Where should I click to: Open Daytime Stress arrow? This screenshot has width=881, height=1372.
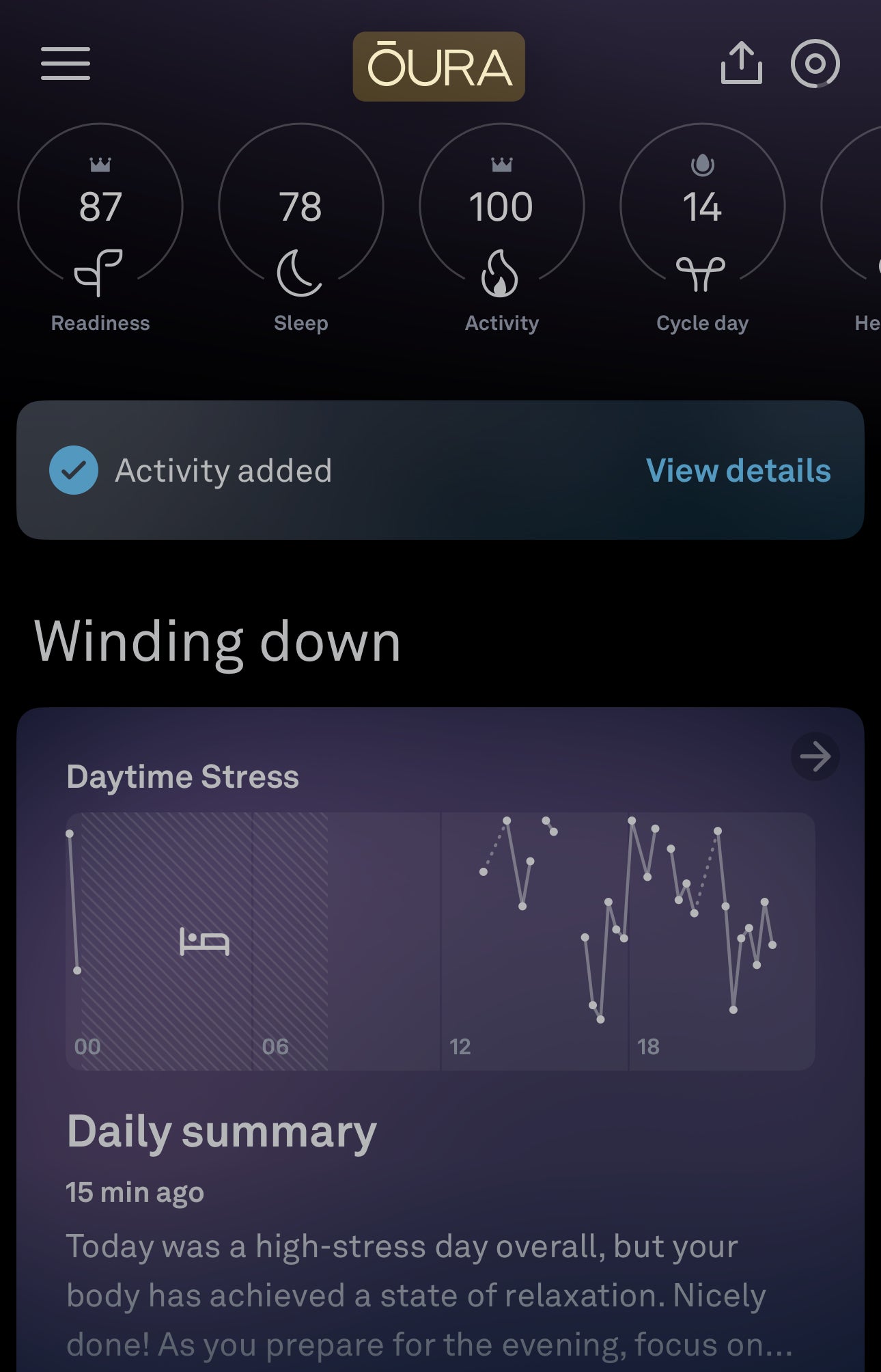[x=815, y=756]
